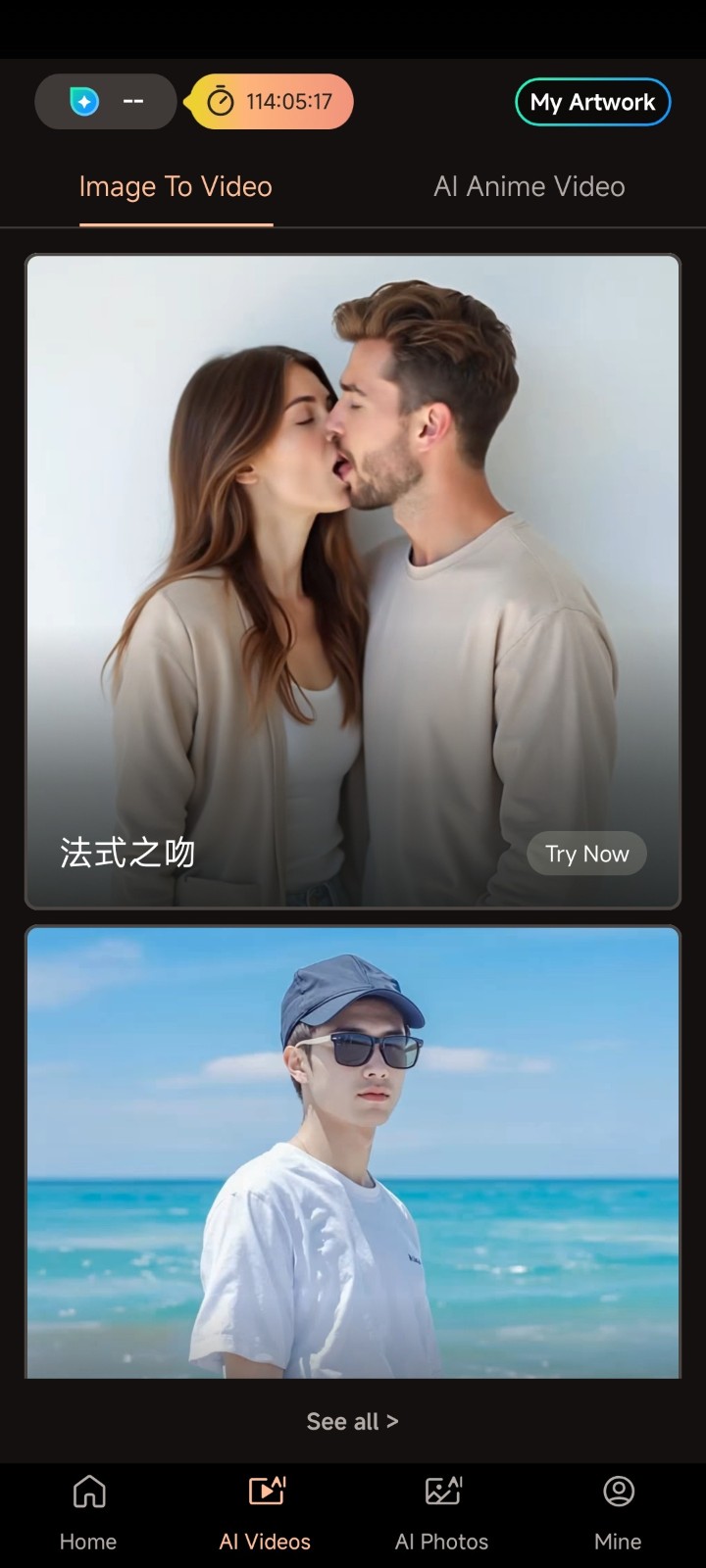Tap the Home icon in bottom navigation
This screenshot has width=706, height=1568.
pyautogui.click(x=87, y=1491)
